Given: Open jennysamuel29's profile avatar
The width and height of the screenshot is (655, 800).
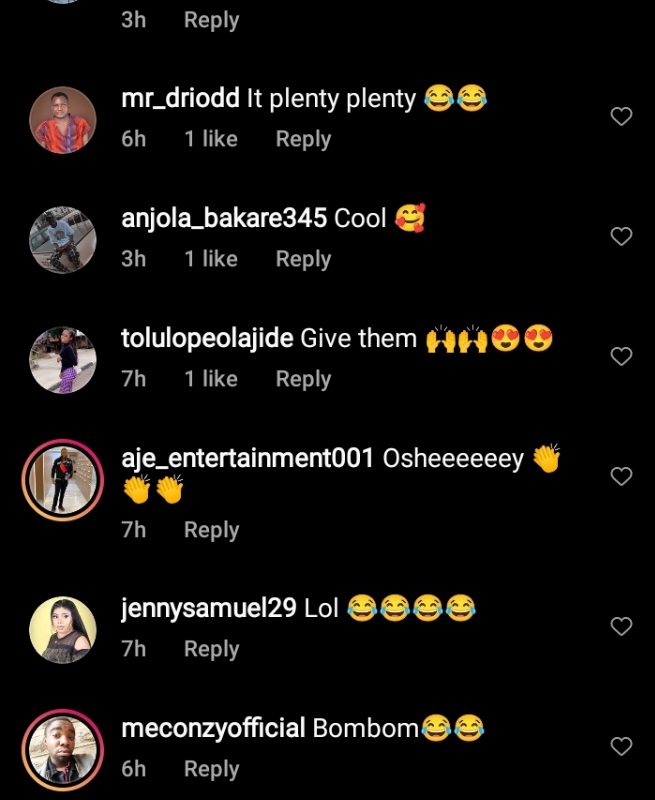Looking at the screenshot, I should point(62,629).
